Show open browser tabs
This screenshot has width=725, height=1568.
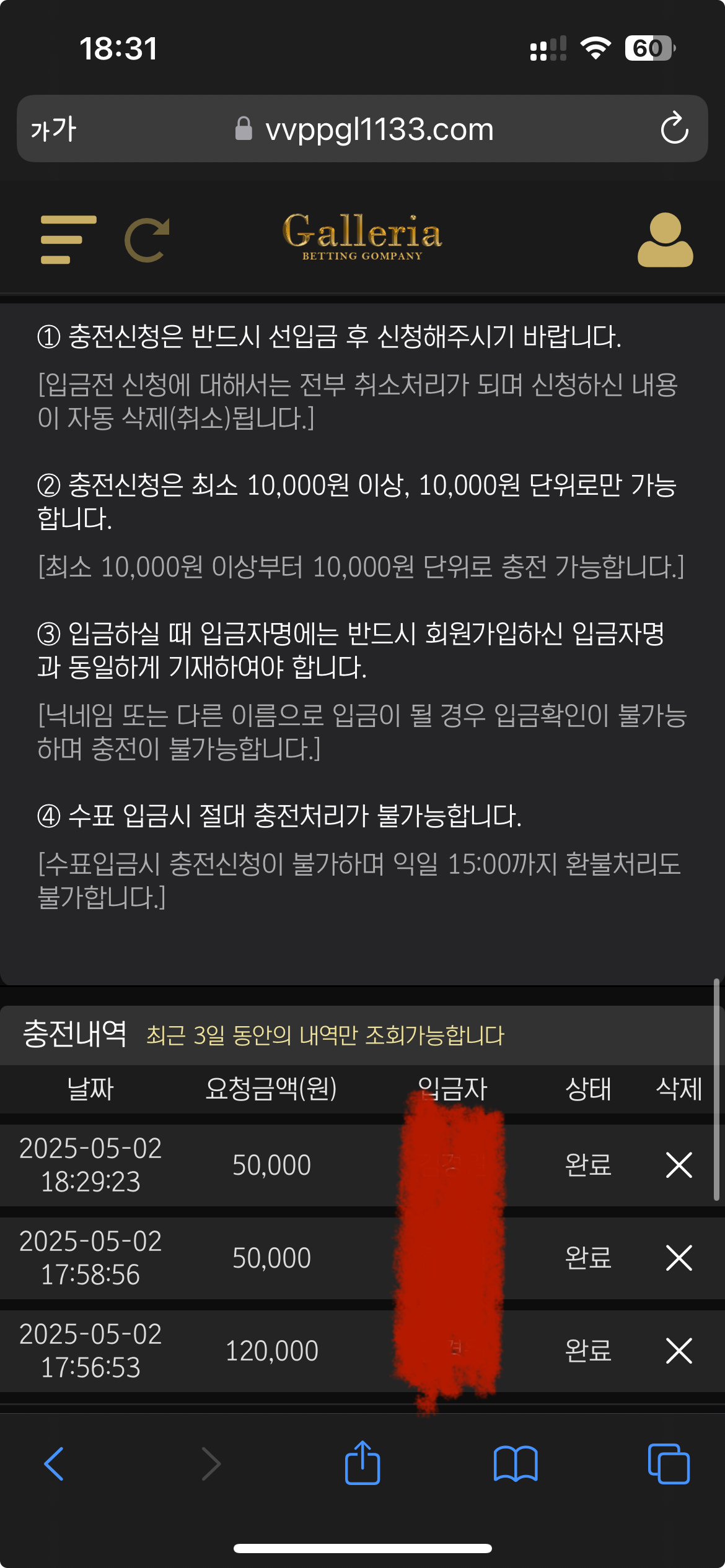pyautogui.click(x=668, y=1465)
